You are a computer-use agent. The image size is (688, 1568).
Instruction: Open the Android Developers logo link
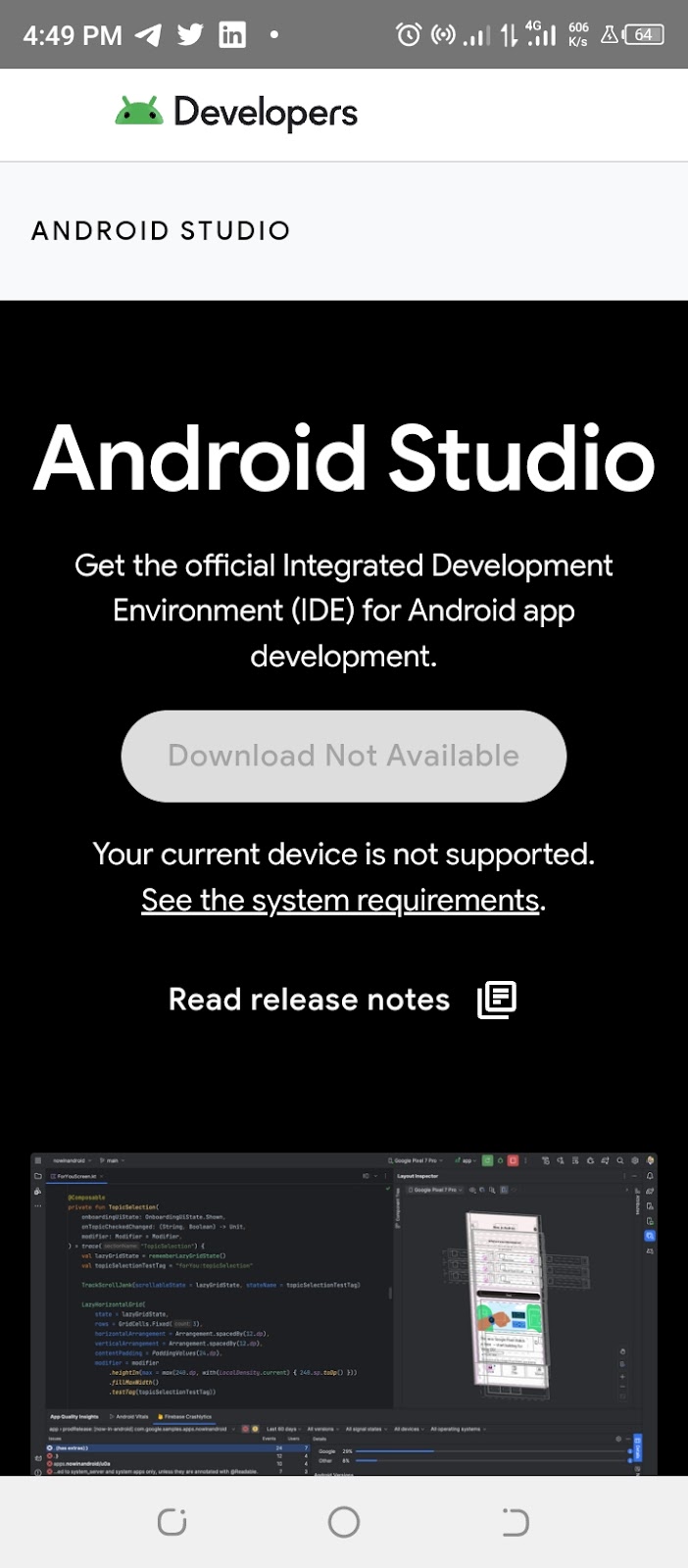click(236, 113)
